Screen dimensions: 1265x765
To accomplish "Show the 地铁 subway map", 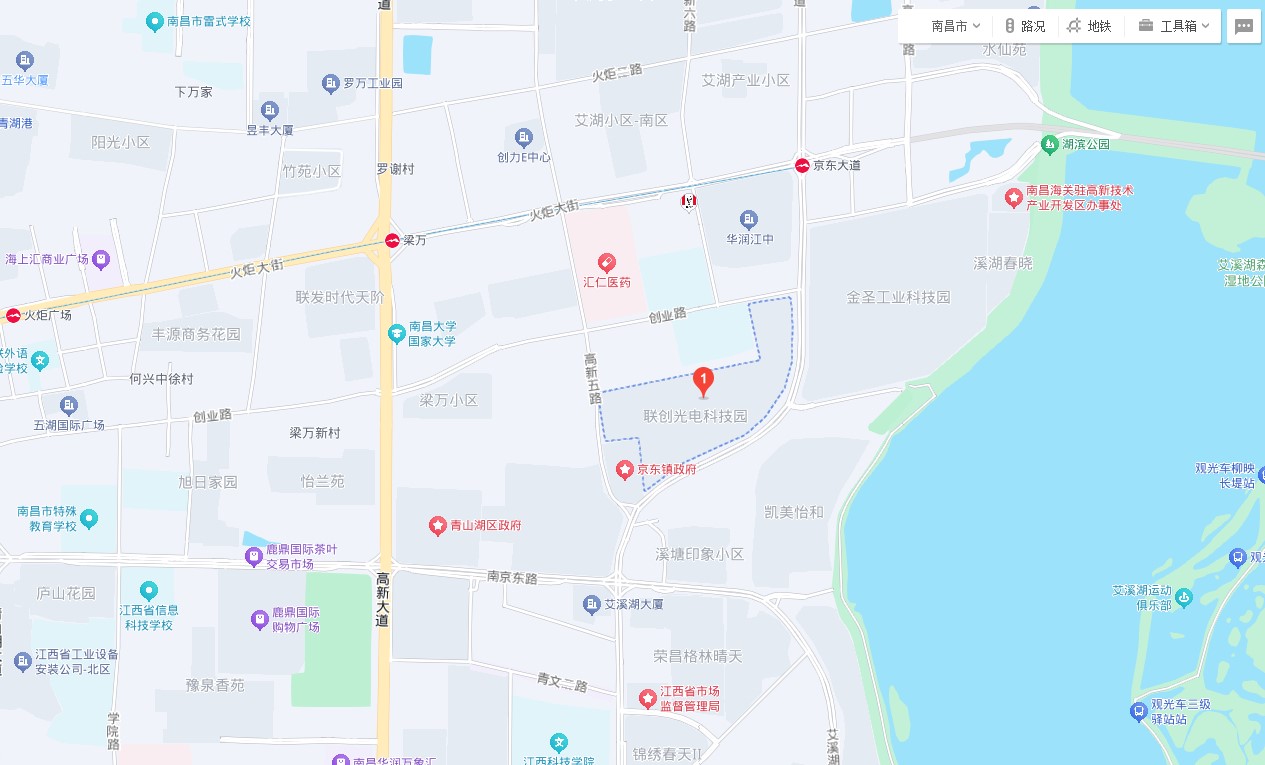I will click(x=1089, y=26).
